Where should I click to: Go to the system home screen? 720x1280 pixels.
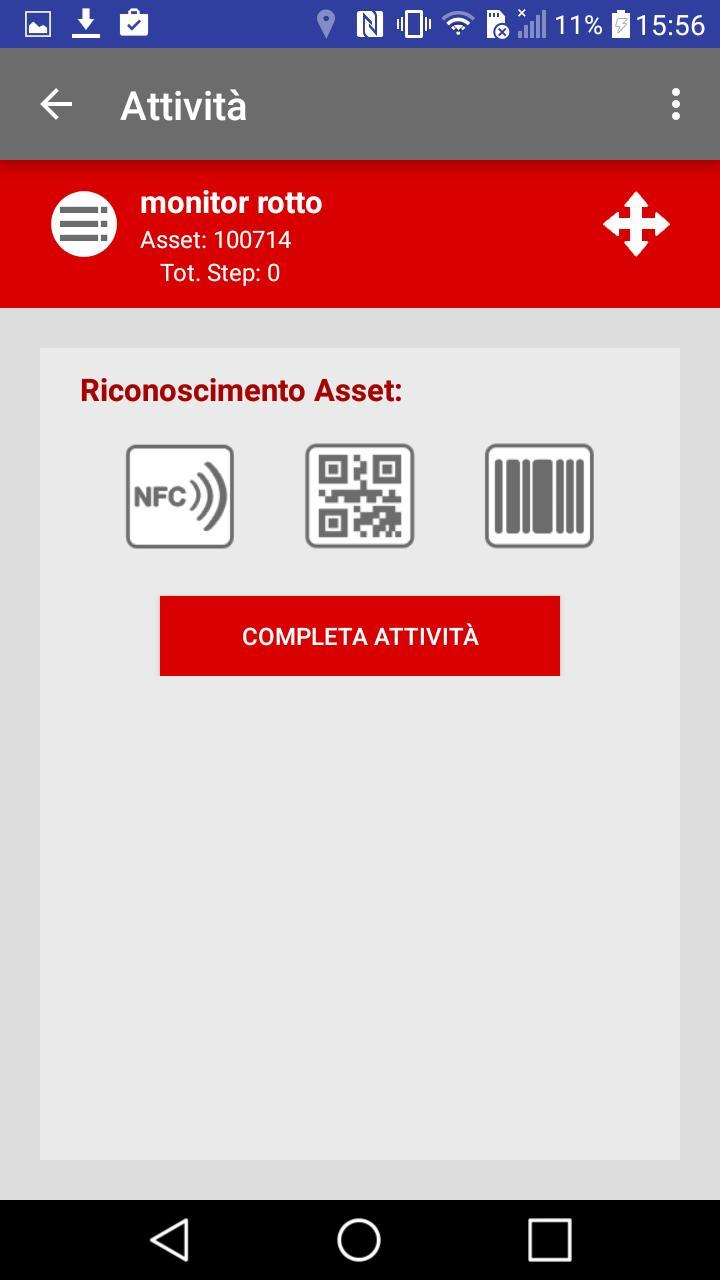coord(359,1240)
